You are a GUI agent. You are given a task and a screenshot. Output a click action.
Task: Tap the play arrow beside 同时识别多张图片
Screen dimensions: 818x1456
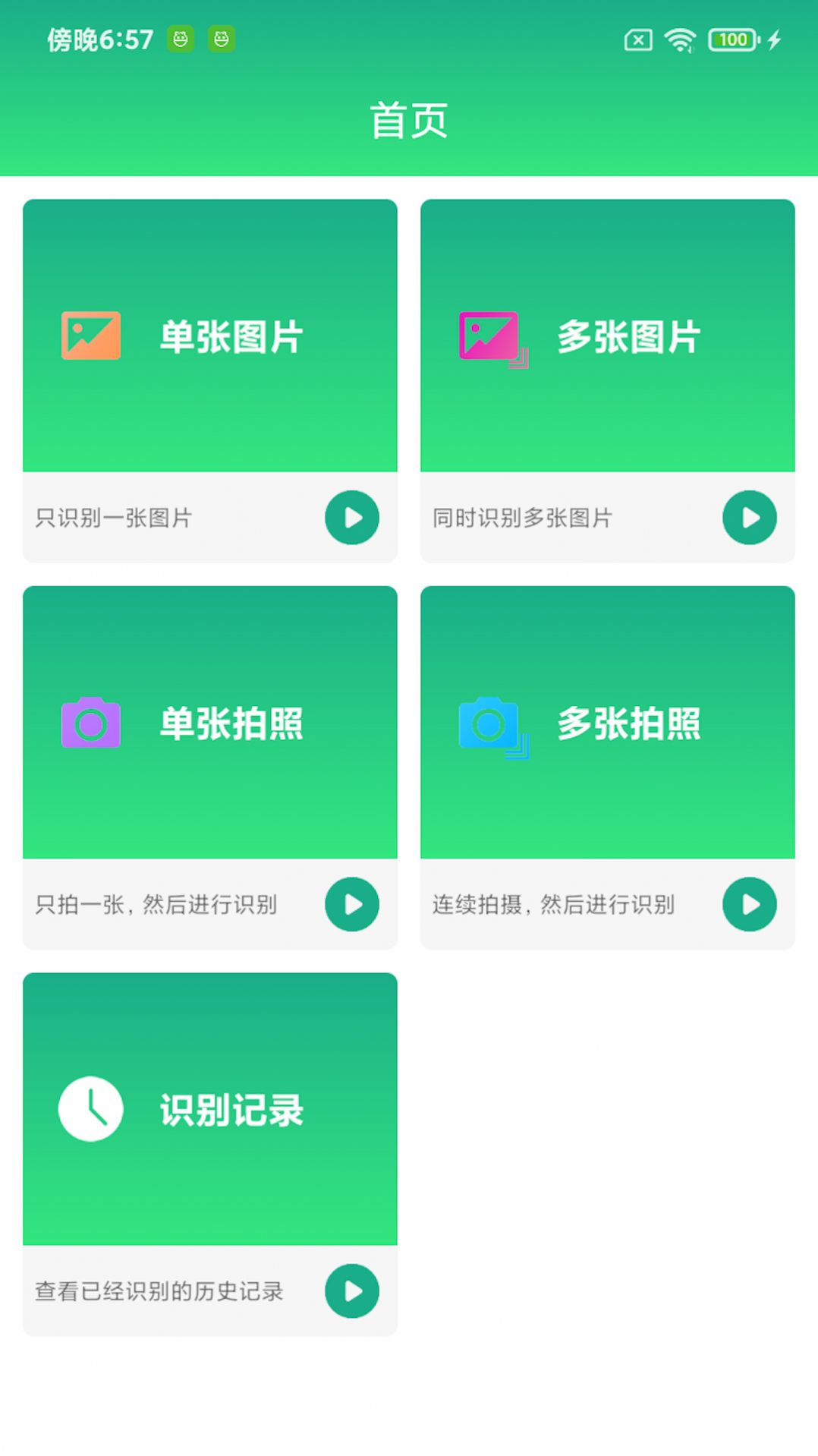[749, 518]
